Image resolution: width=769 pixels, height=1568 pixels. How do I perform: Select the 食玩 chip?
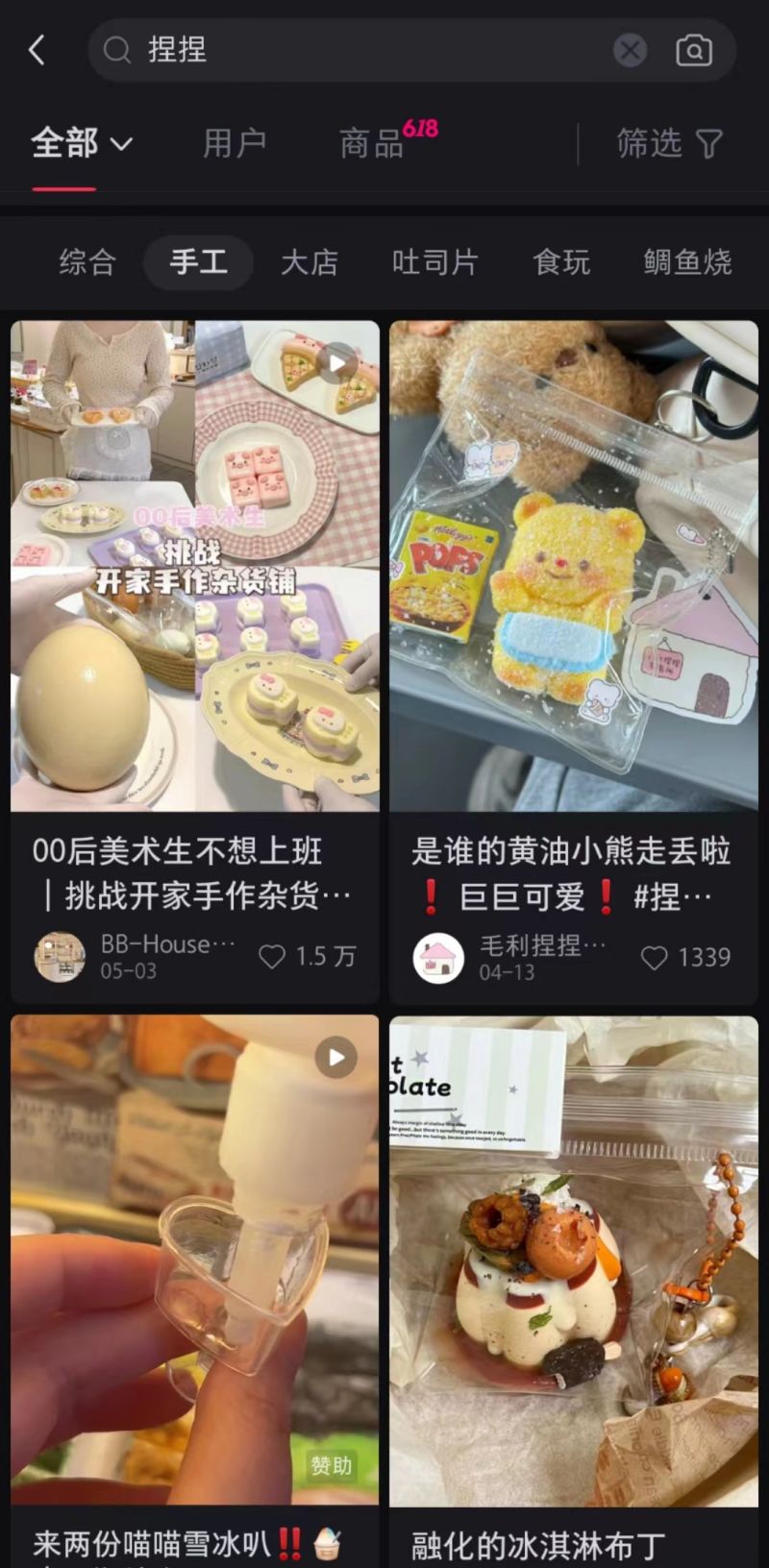click(x=561, y=261)
